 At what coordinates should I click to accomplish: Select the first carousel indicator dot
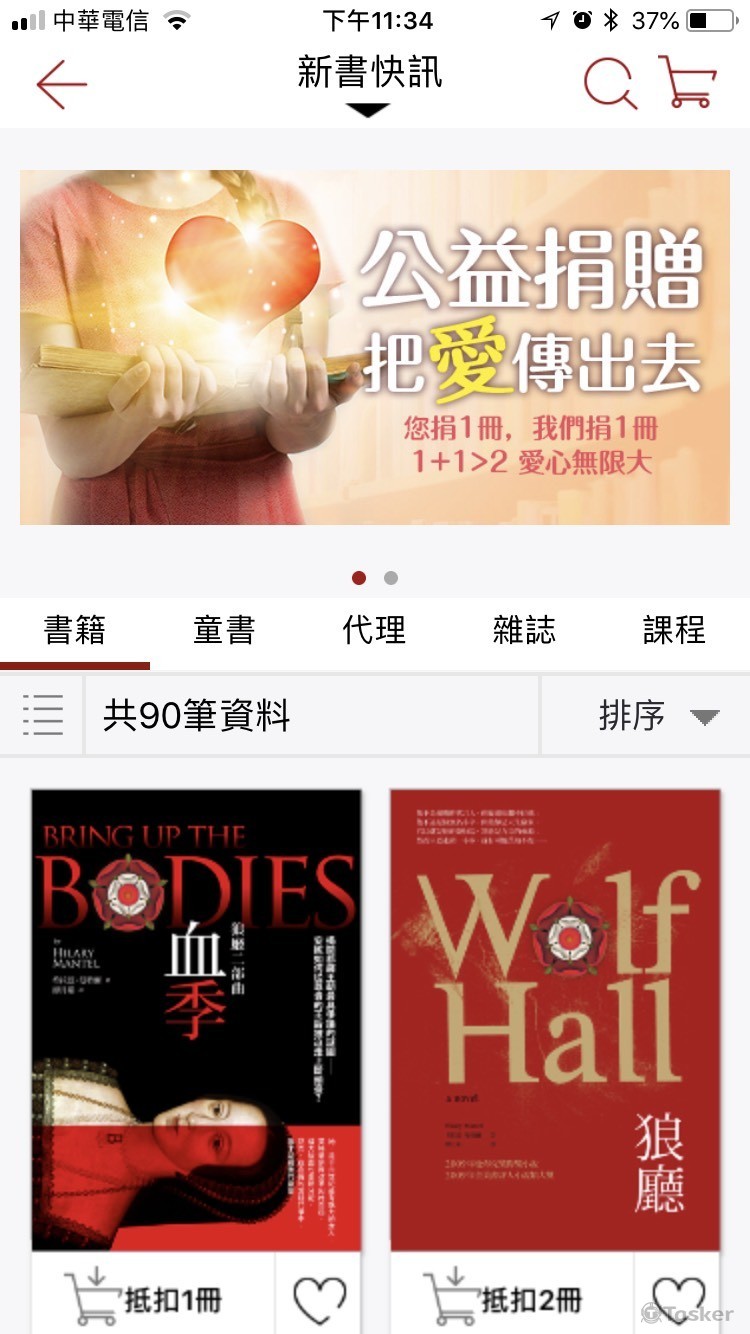[x=358, y=578]
